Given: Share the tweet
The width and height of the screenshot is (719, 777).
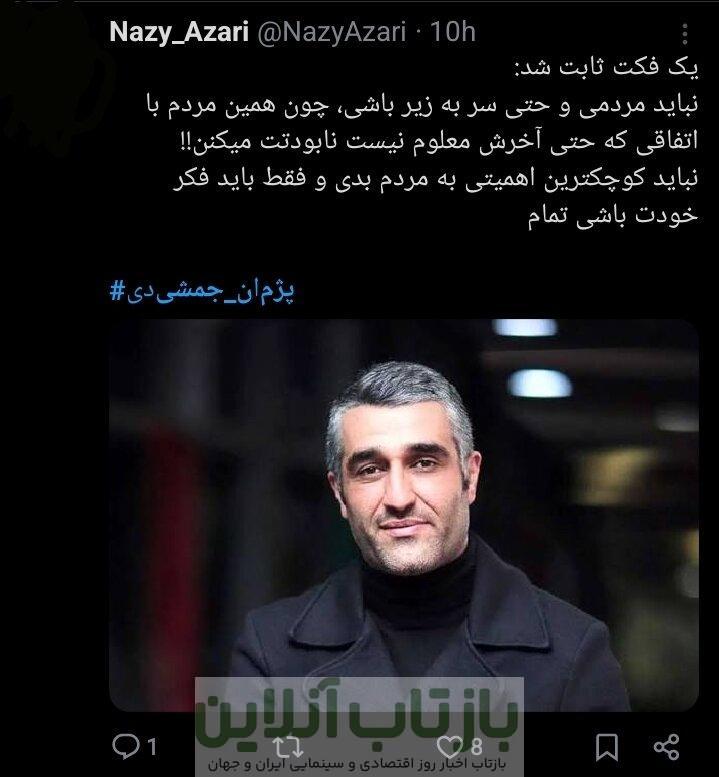Looking at the screenshot, I should (x=666, y=746).
